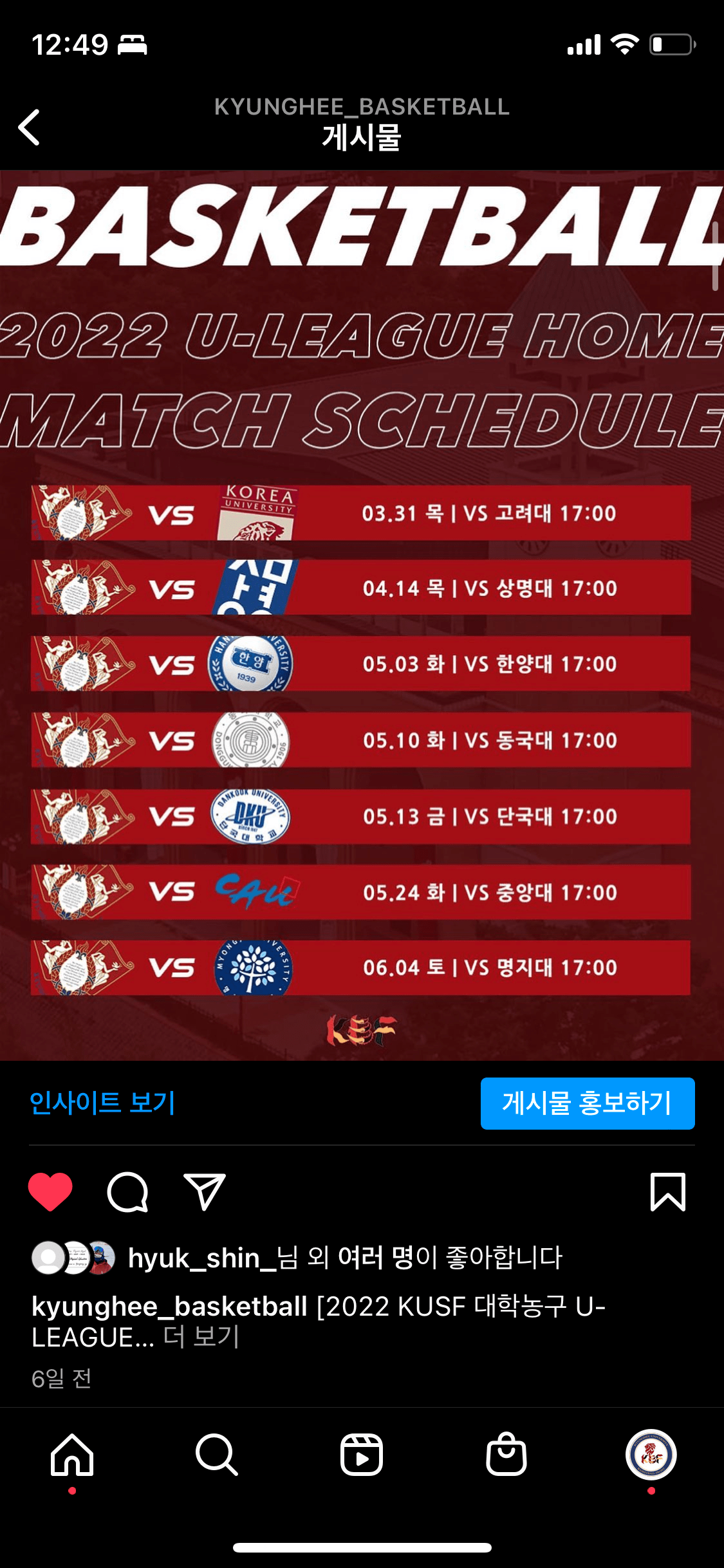This screenshot has width=724, height=1568.
Task: Expand caption with 더 보기
Action: coord(201,1337)
